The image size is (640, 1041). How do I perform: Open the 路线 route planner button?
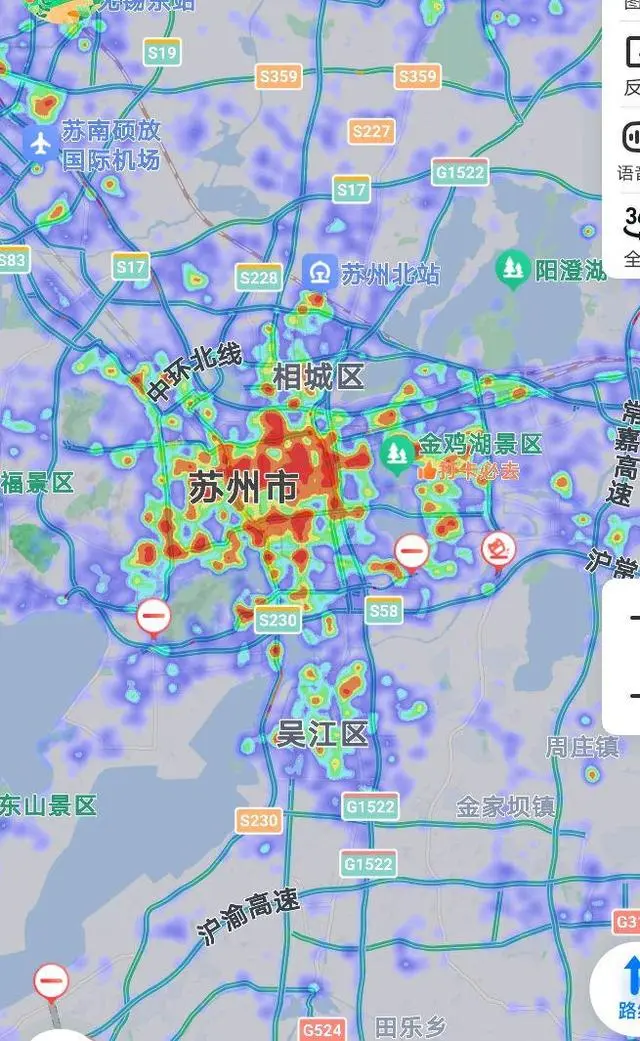tap(628, 985)
